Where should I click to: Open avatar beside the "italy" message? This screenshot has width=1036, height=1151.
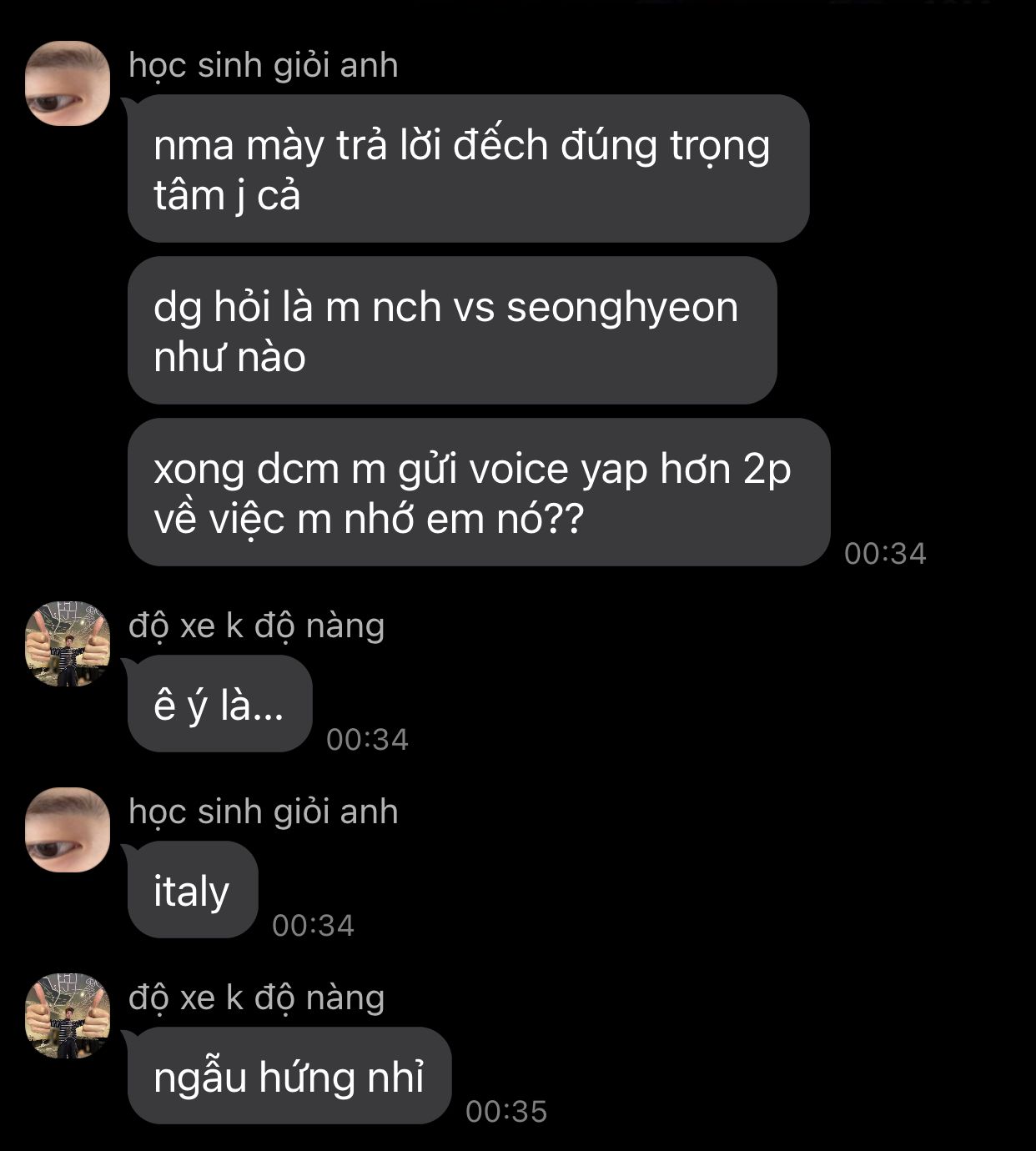68,830
